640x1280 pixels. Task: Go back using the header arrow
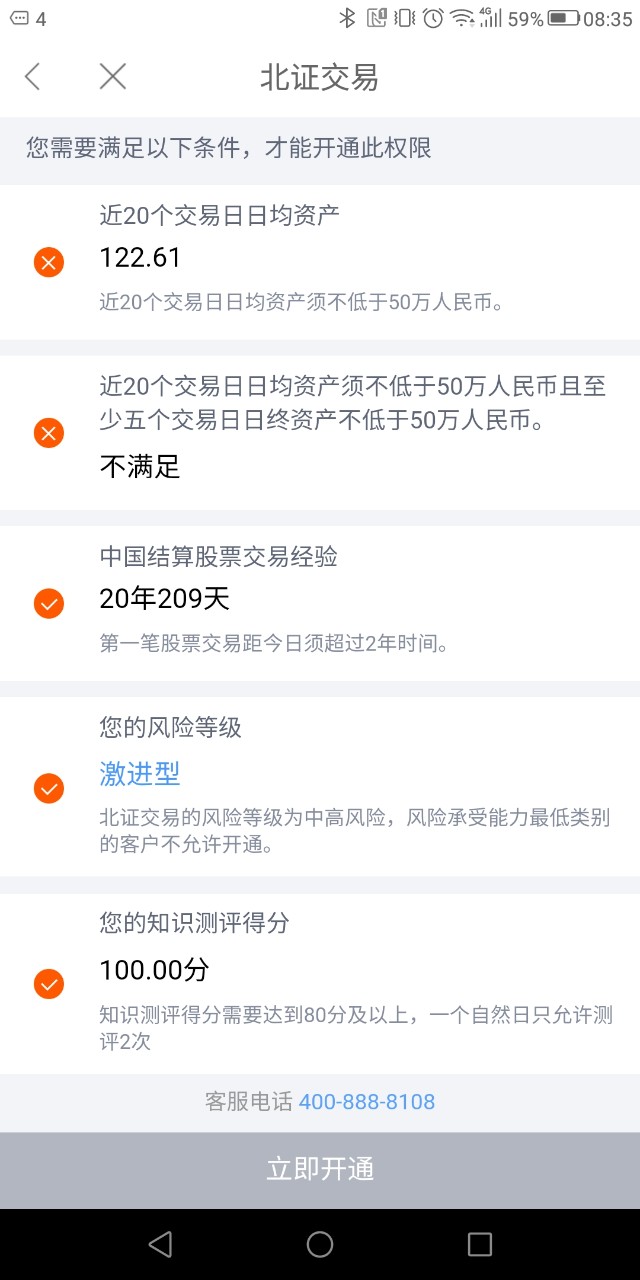[33, 77]
